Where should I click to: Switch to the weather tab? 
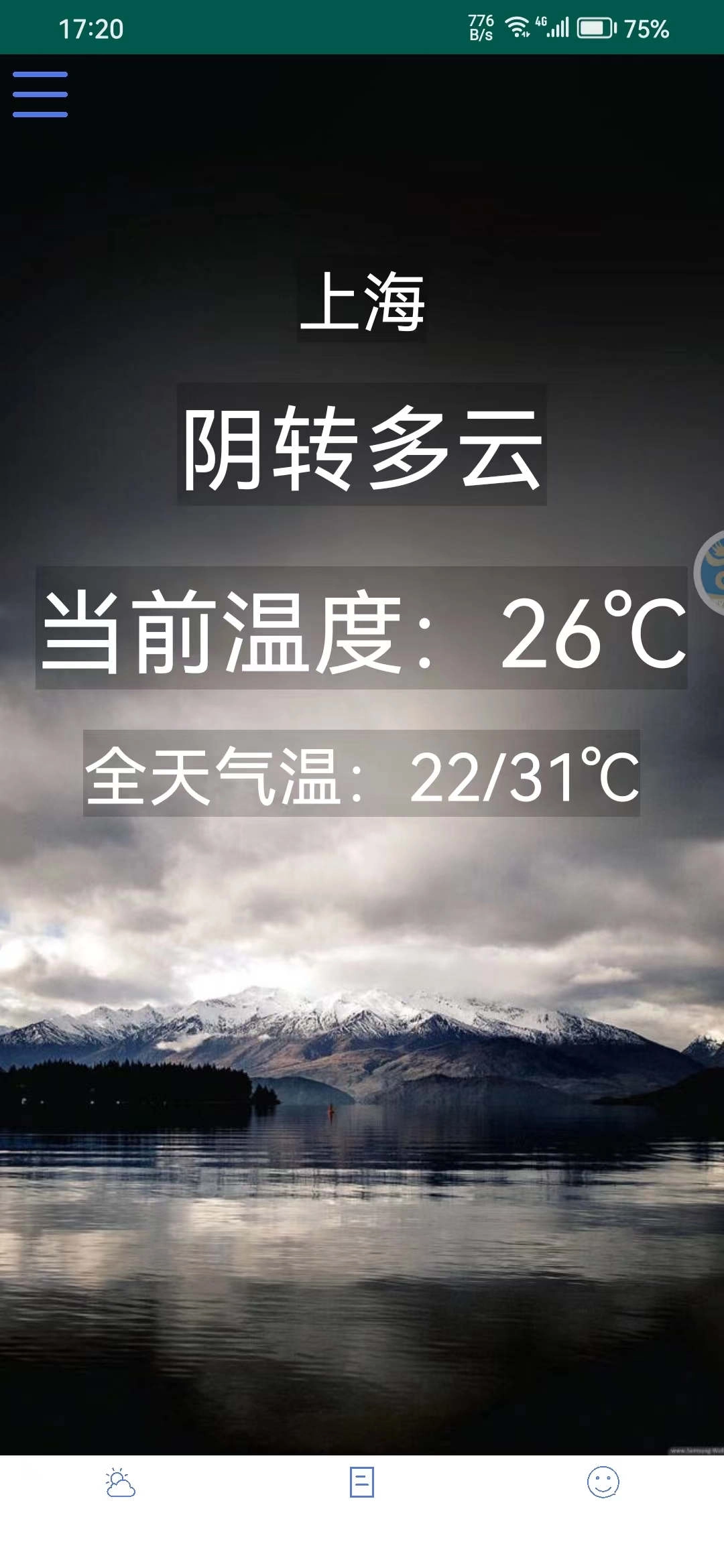pos(121,1482)
